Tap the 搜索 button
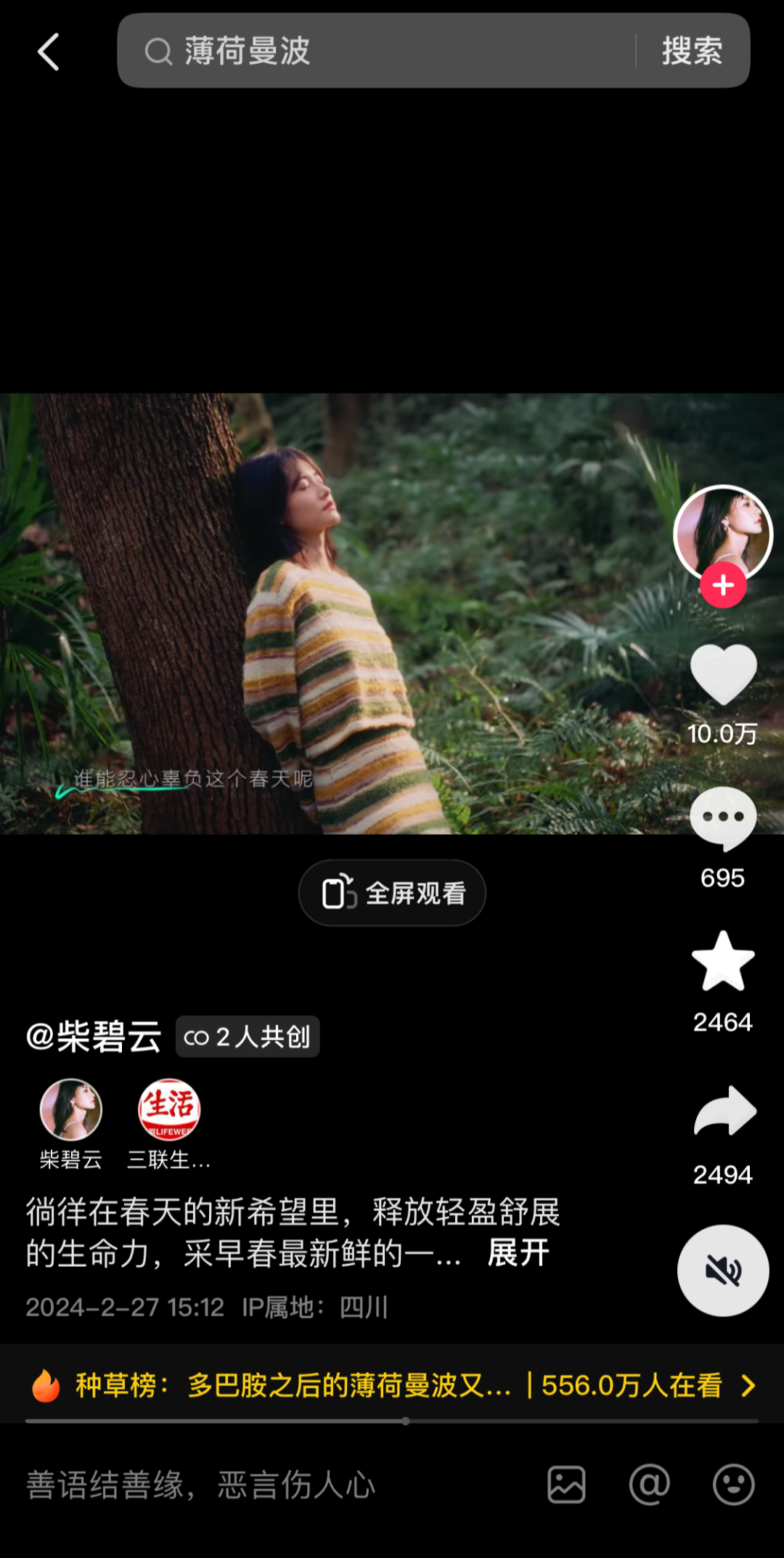 pyautogui.click(x=692, y=52)
